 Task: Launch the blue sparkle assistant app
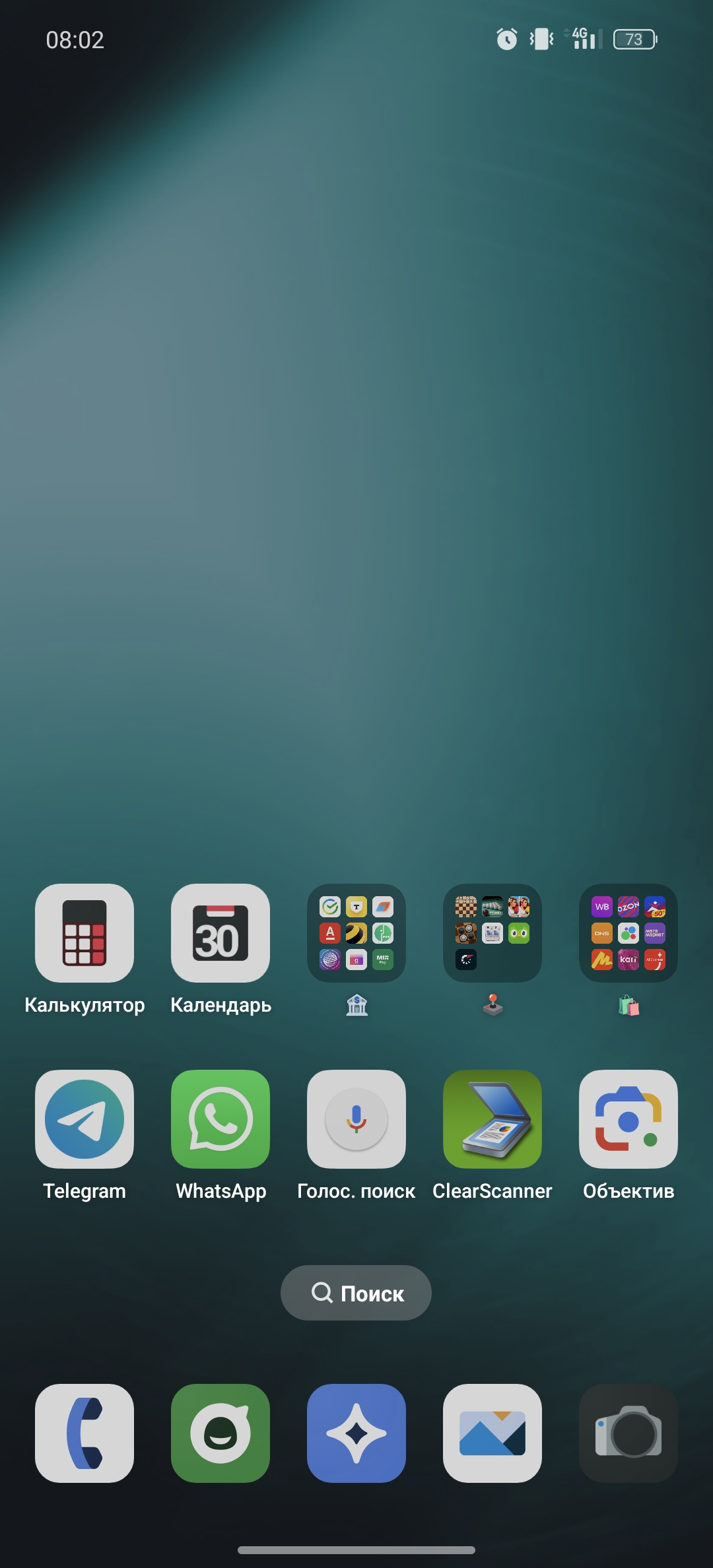coord(356,1433)
